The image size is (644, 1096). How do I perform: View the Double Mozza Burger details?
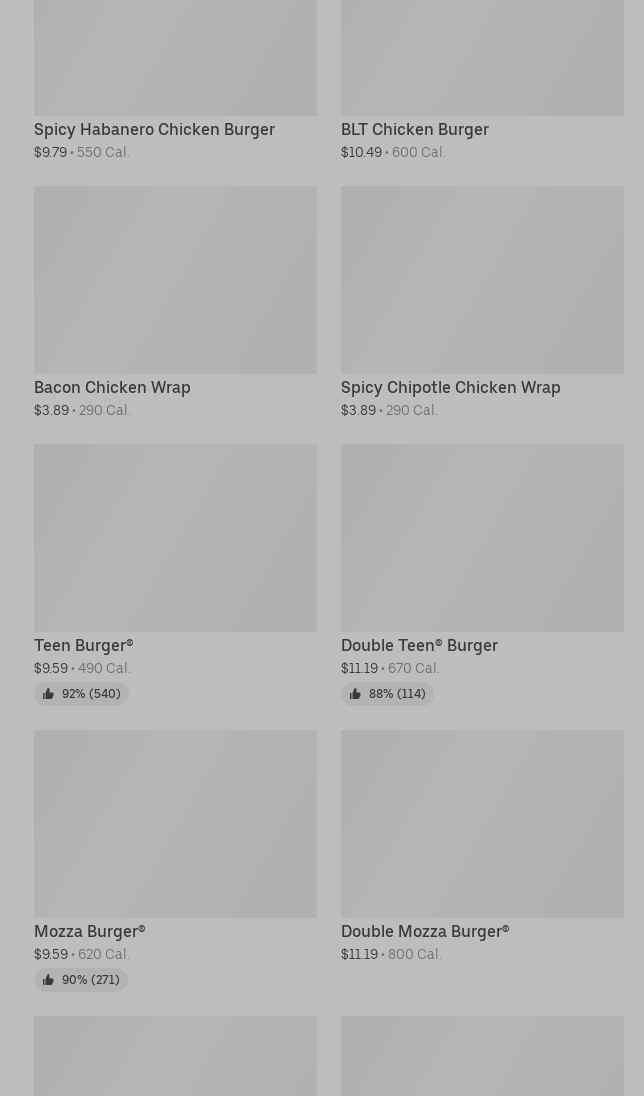(482, 846)
